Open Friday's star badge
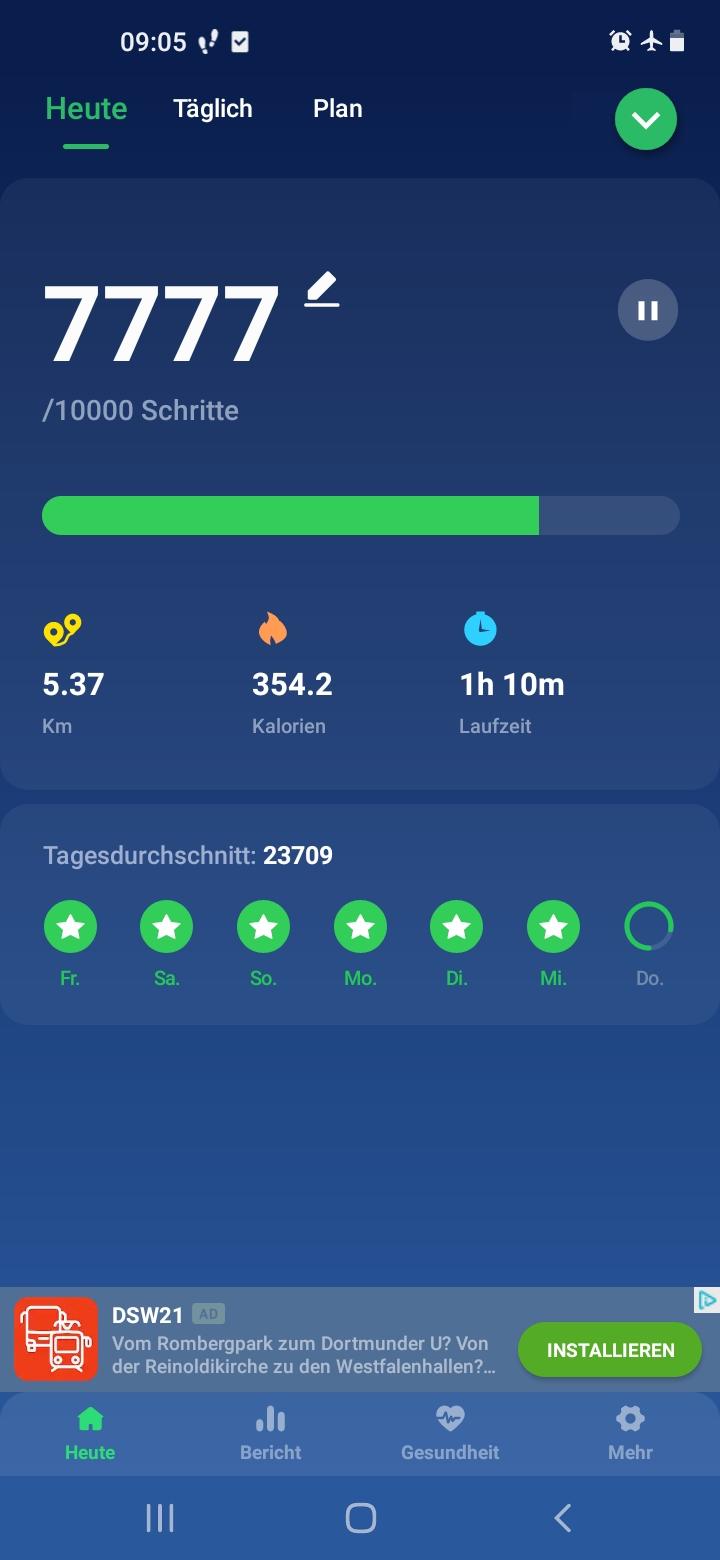 tap(70, 927)
